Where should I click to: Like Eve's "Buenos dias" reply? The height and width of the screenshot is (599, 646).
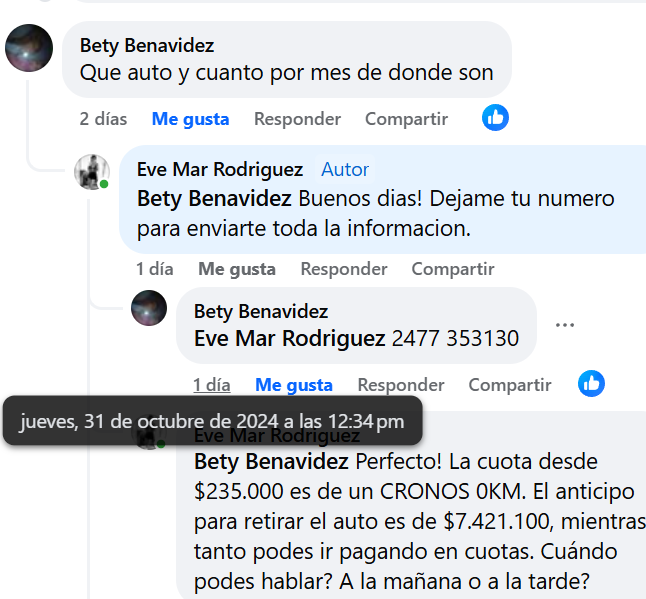[237, 269]
